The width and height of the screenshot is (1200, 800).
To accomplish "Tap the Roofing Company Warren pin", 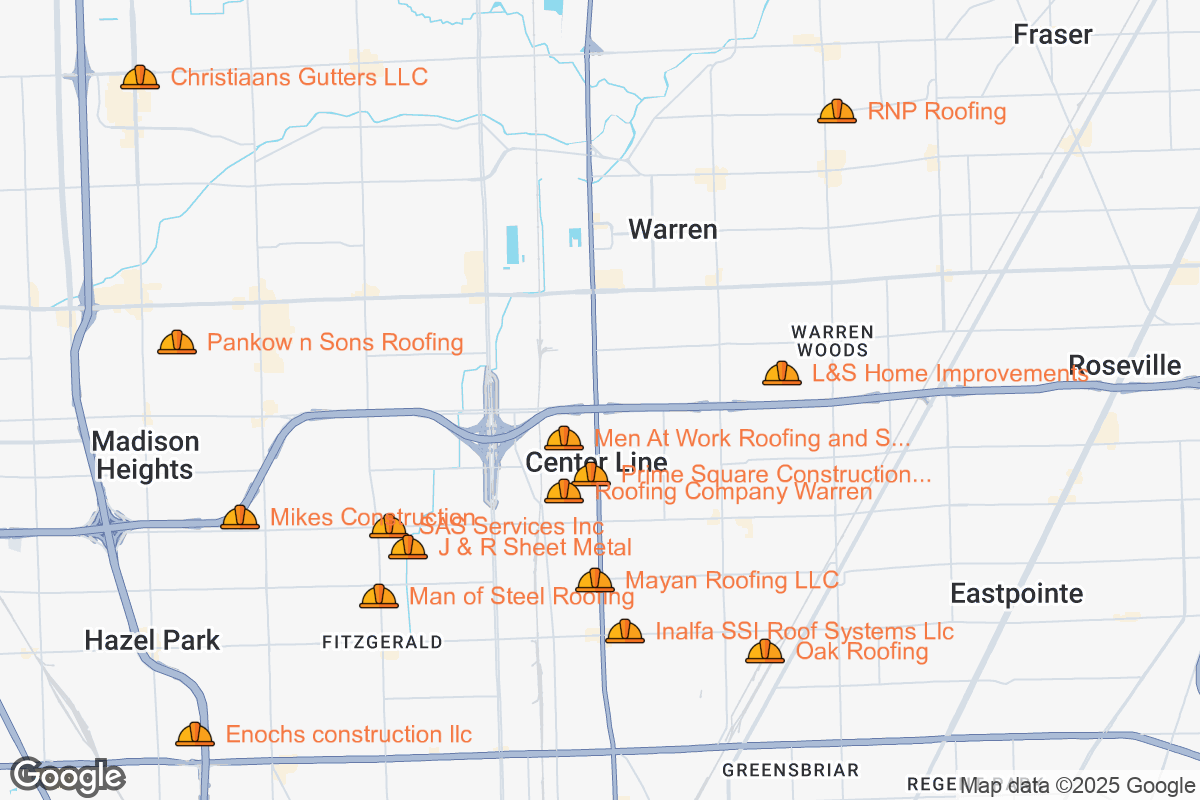I will point(564,491).
